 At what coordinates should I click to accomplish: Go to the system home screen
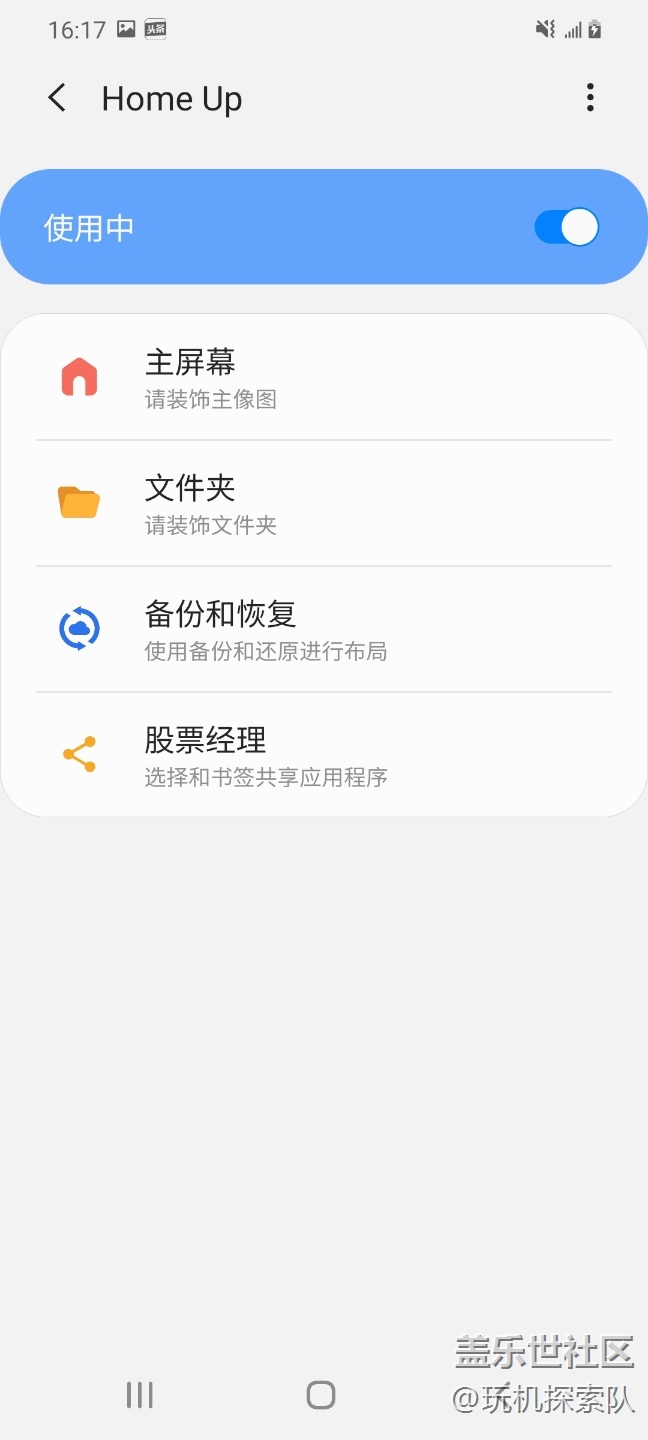(x=321, y=1395)
